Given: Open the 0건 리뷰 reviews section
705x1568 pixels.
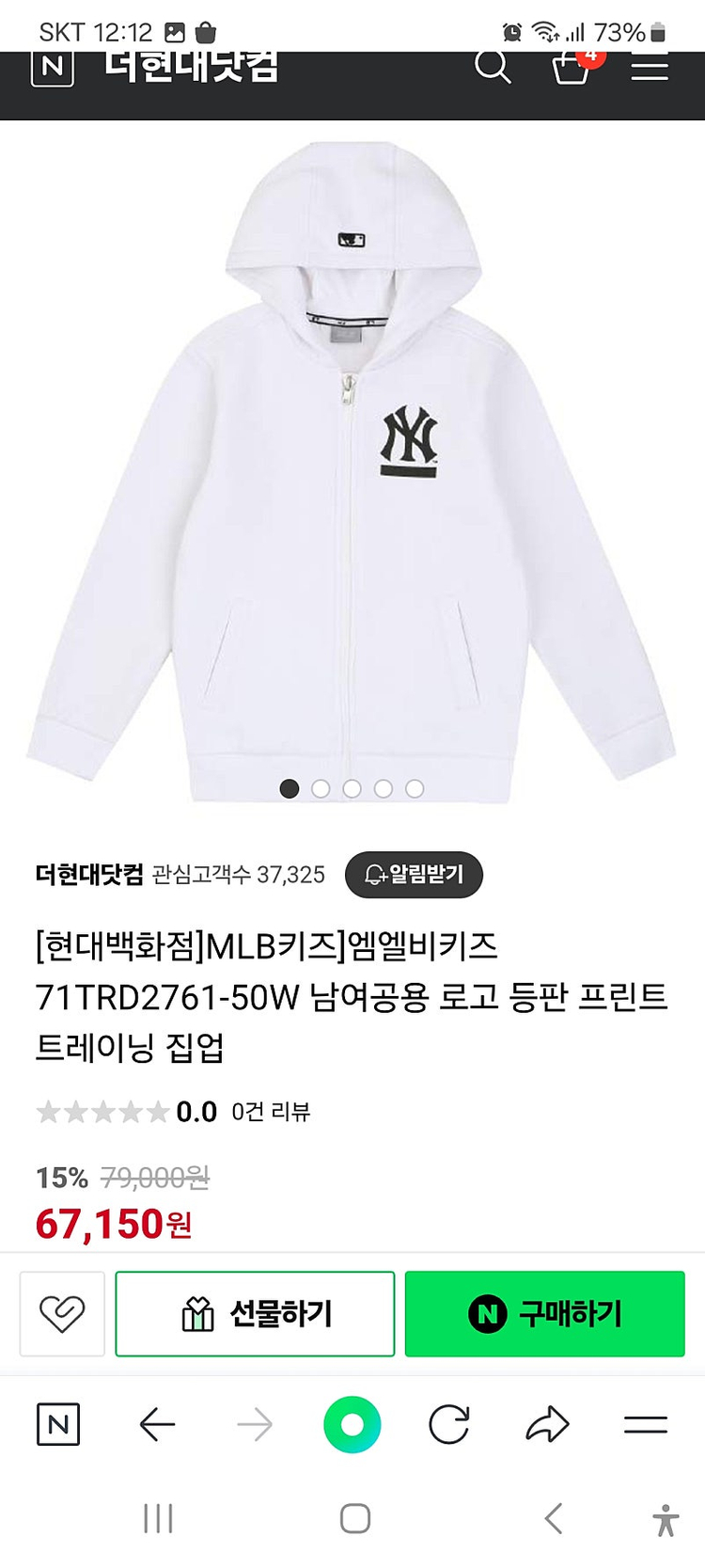Looking at the screenshot, I should 271,1112.
